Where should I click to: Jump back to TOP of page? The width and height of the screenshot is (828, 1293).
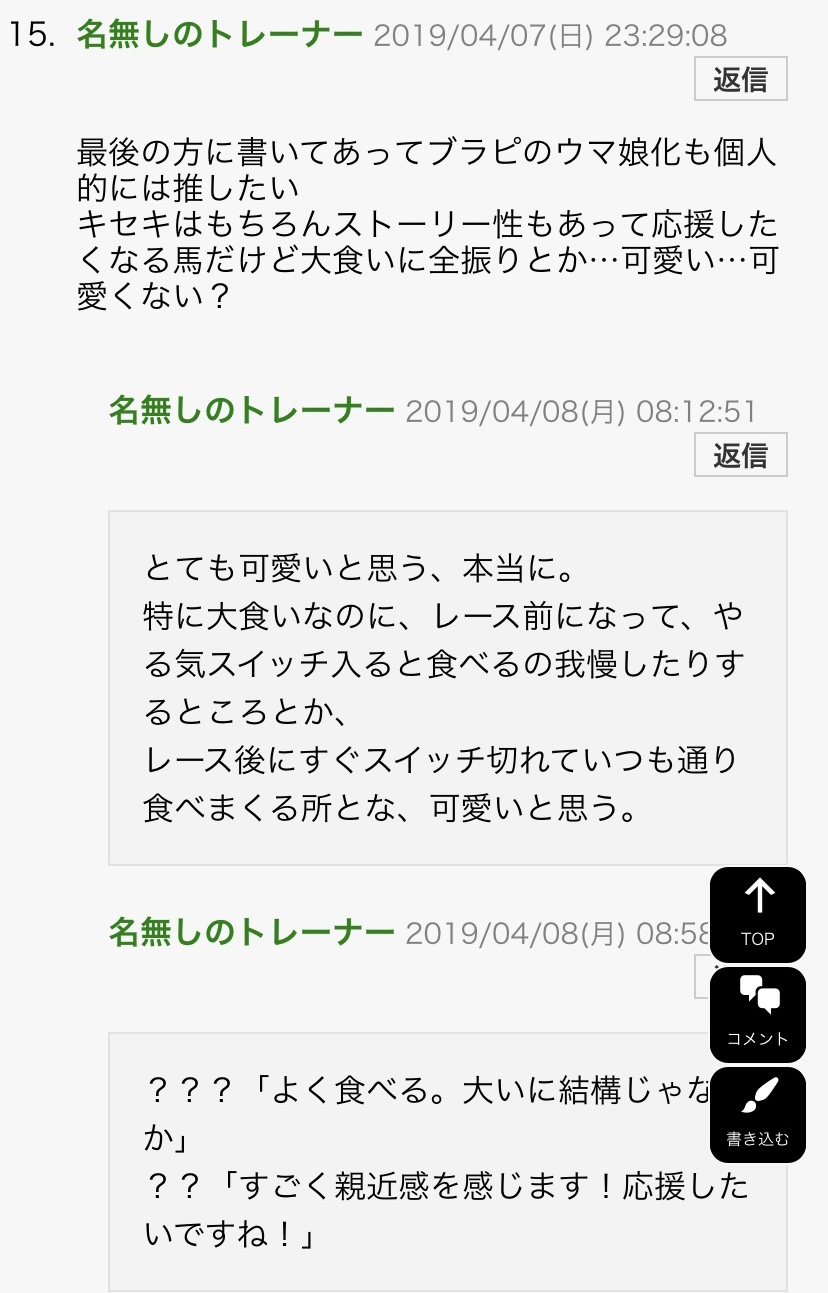758,914
